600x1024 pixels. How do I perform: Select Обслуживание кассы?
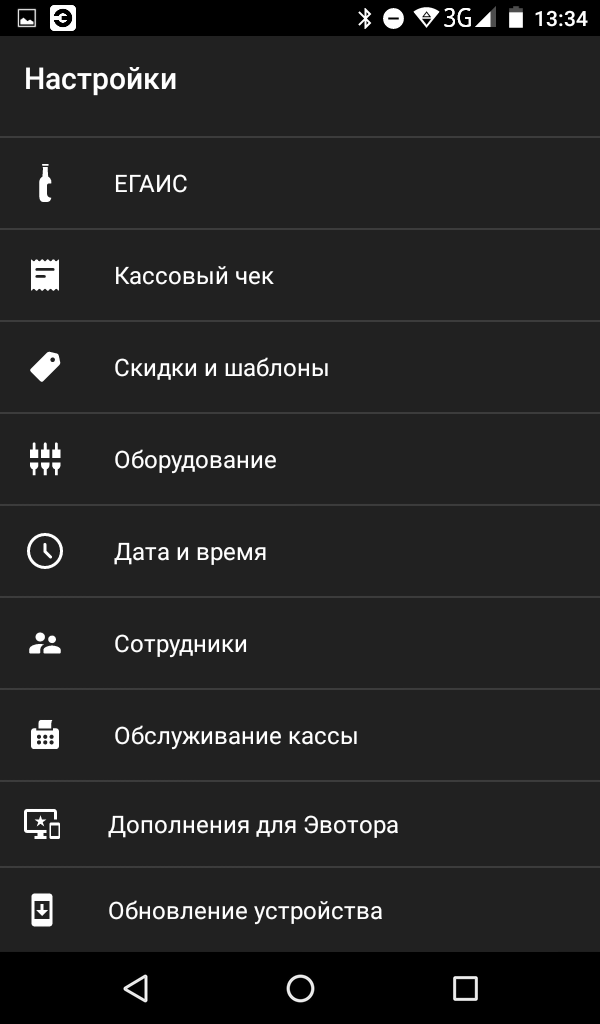click(300, 736)
